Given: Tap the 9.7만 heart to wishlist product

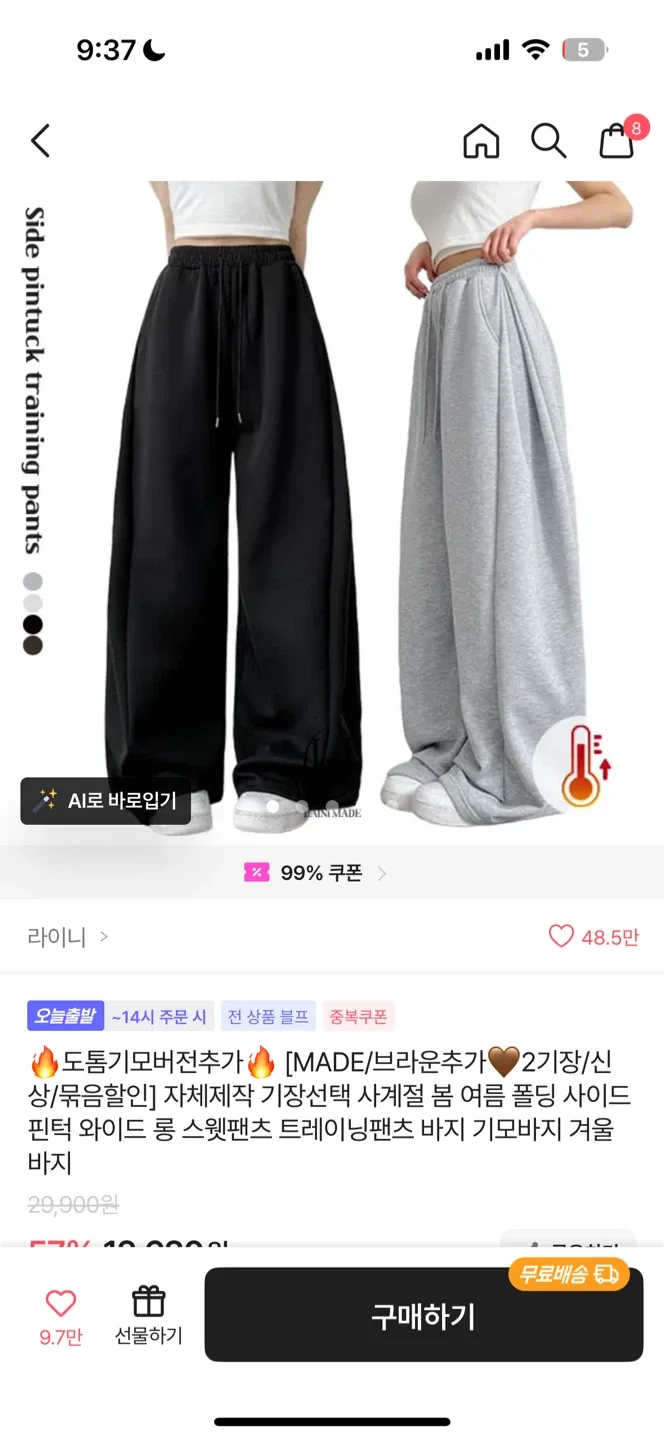Looking at the screenshot, I should tap(61, 1314).
